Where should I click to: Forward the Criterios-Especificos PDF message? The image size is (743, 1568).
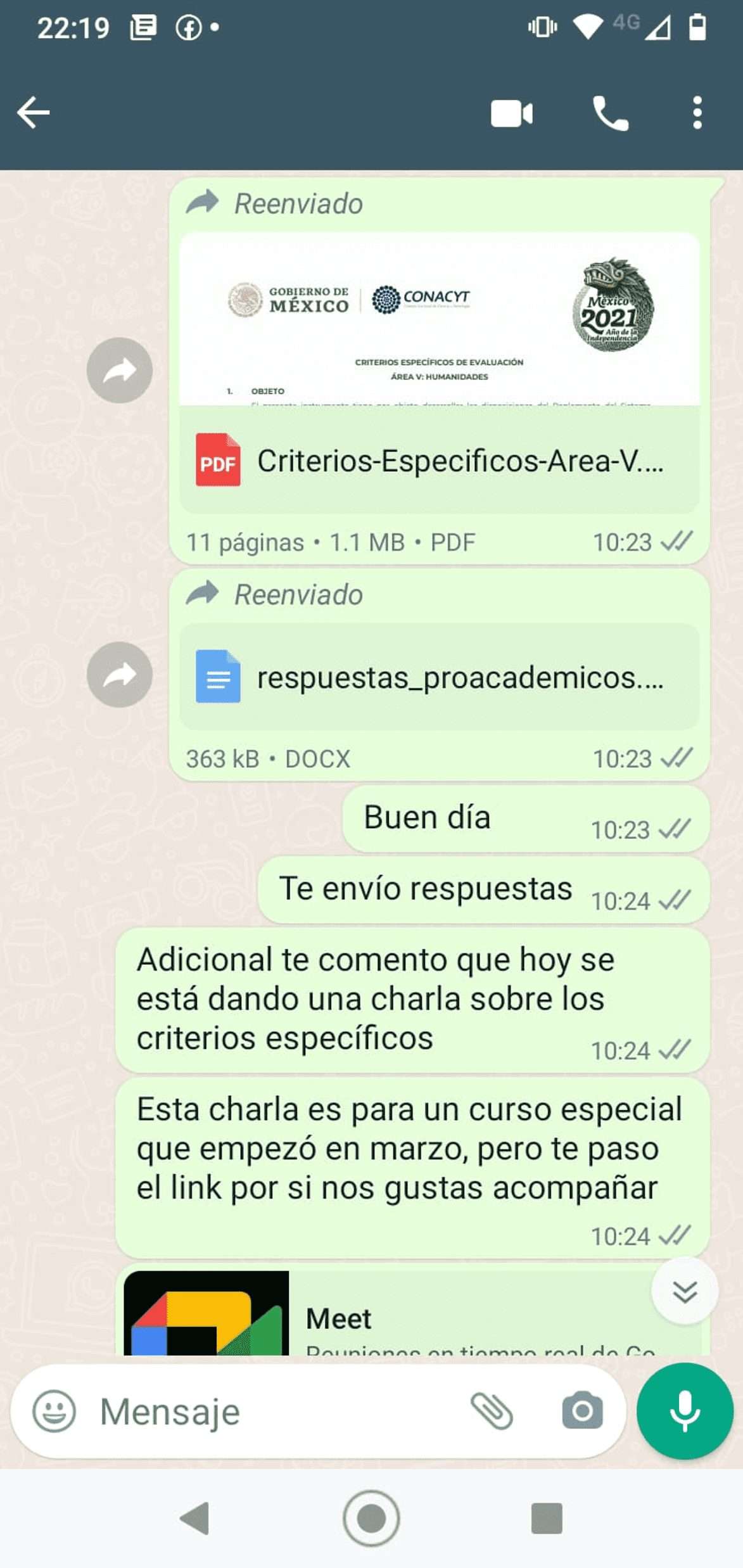120,371
